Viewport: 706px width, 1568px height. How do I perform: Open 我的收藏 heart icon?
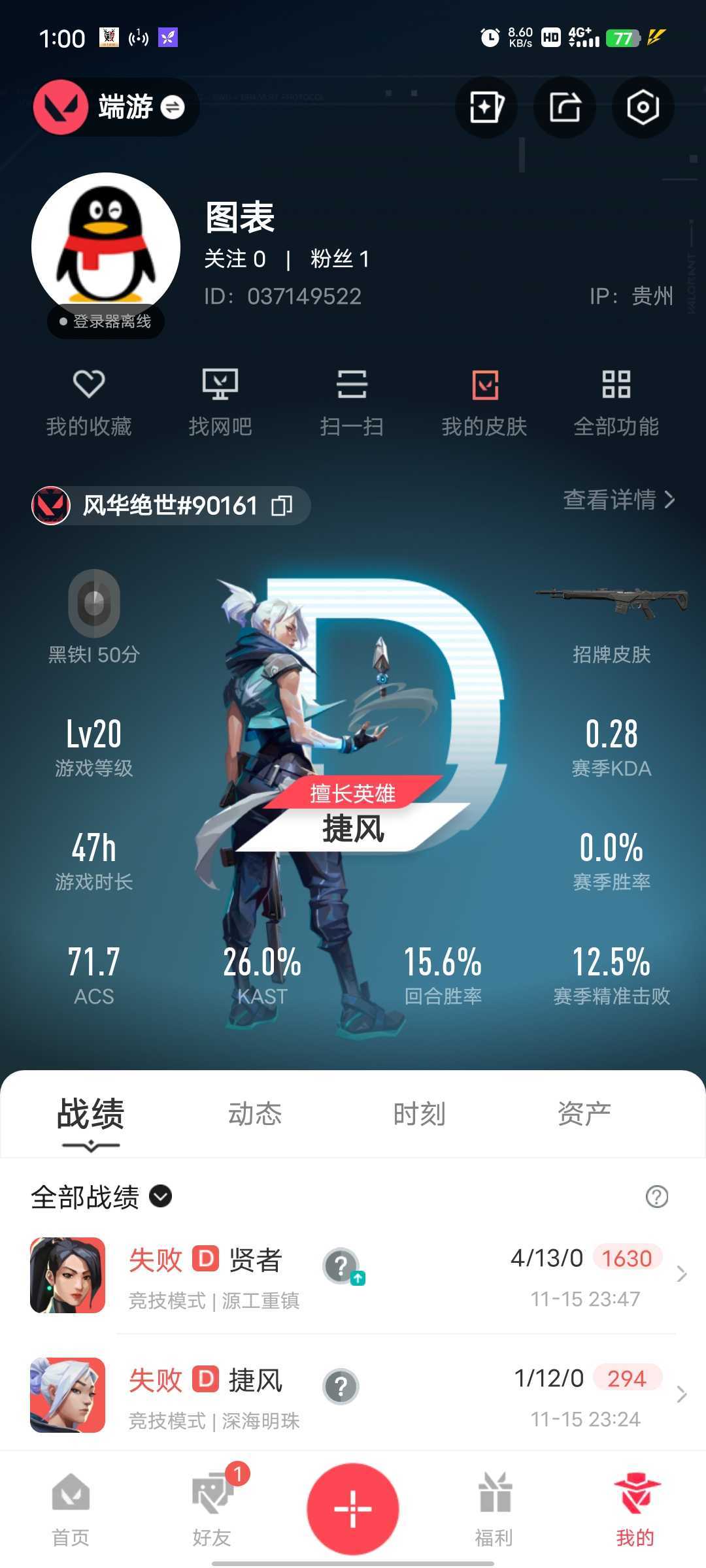click(88, 399)
